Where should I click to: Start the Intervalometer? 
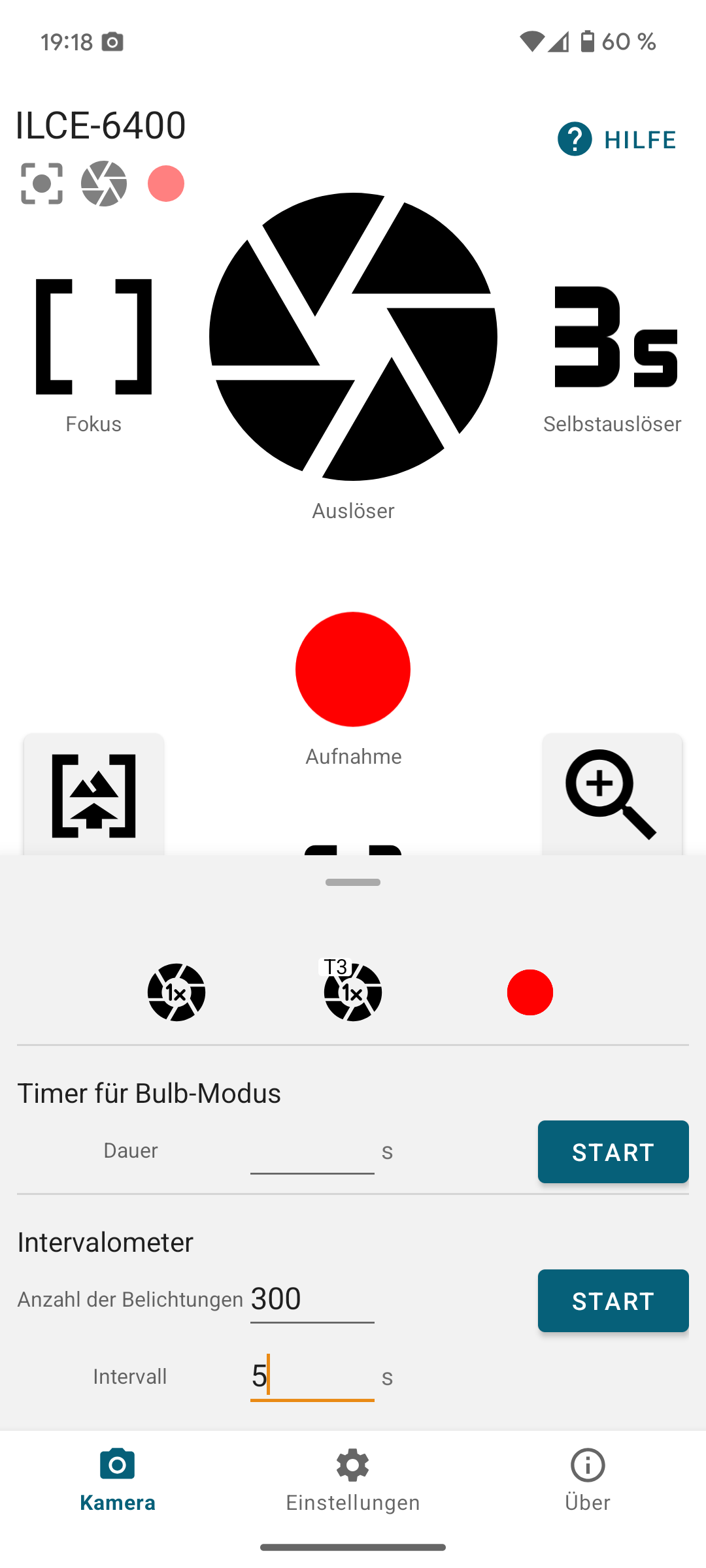[613, 1301]
